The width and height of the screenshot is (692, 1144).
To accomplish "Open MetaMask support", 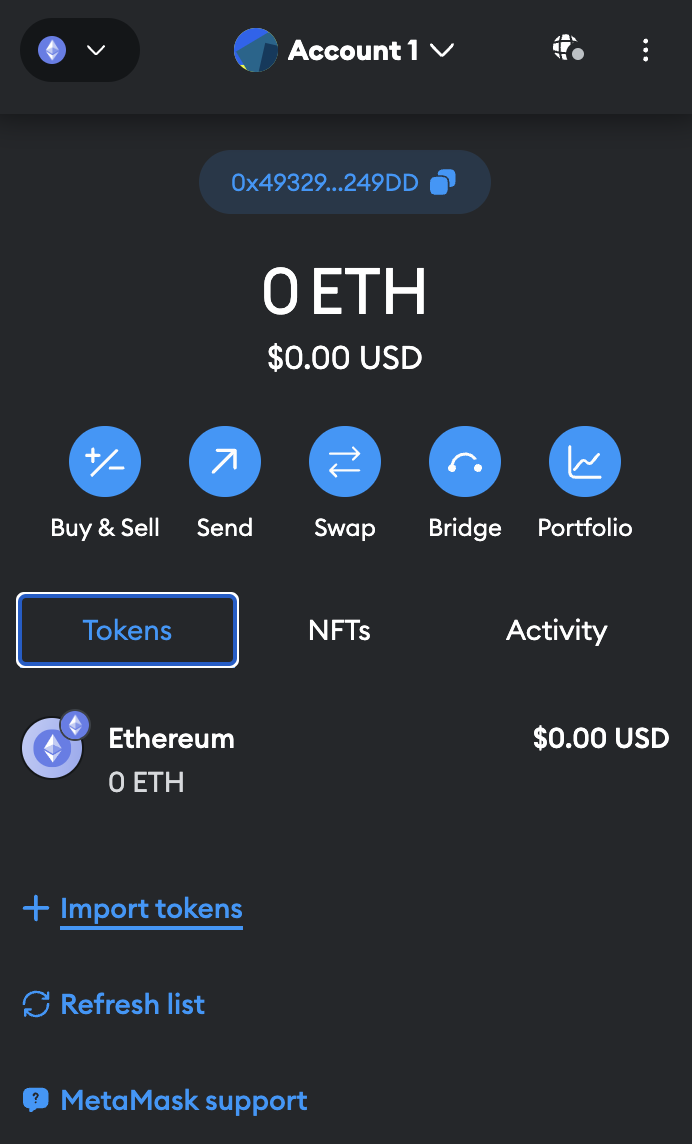I will (184, 1101).
